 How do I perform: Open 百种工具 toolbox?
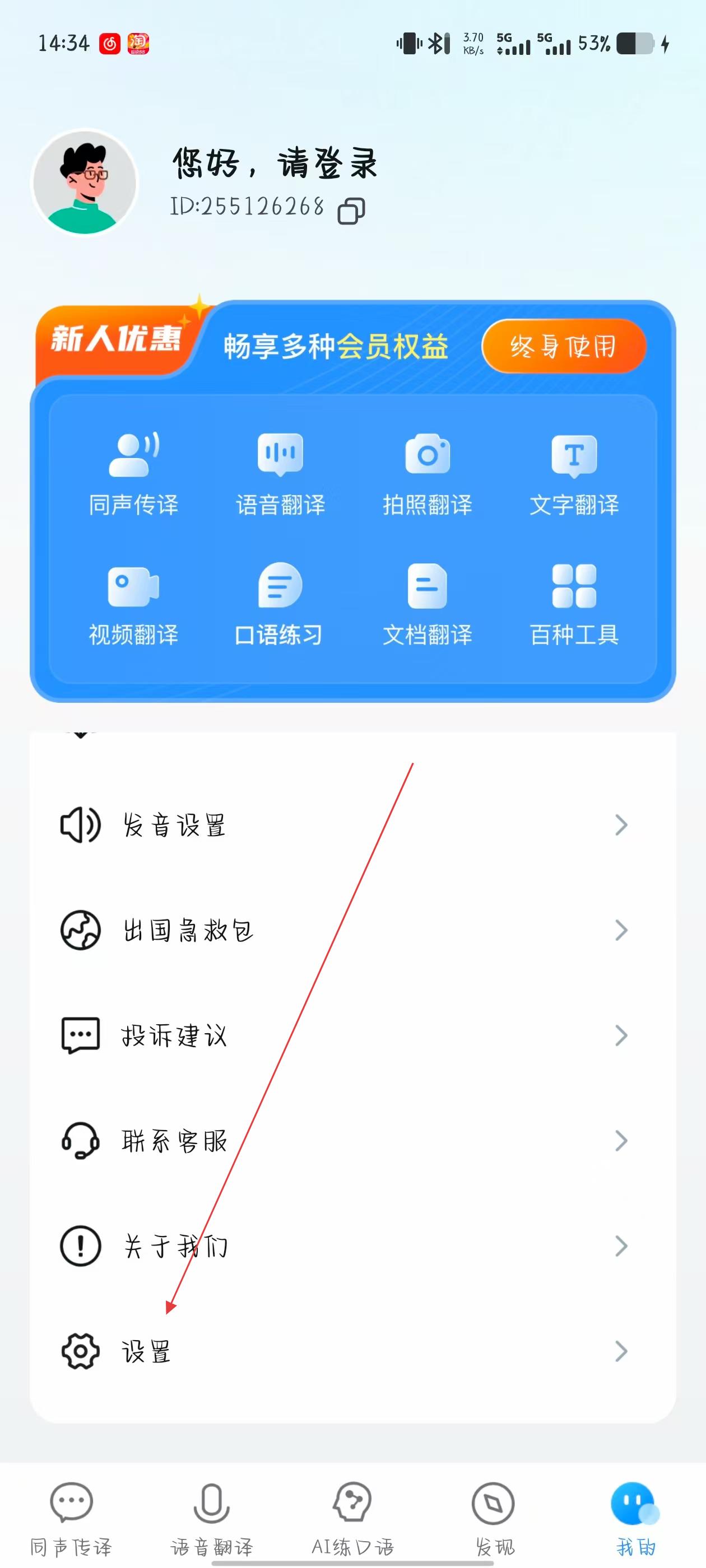coord(574,604)
